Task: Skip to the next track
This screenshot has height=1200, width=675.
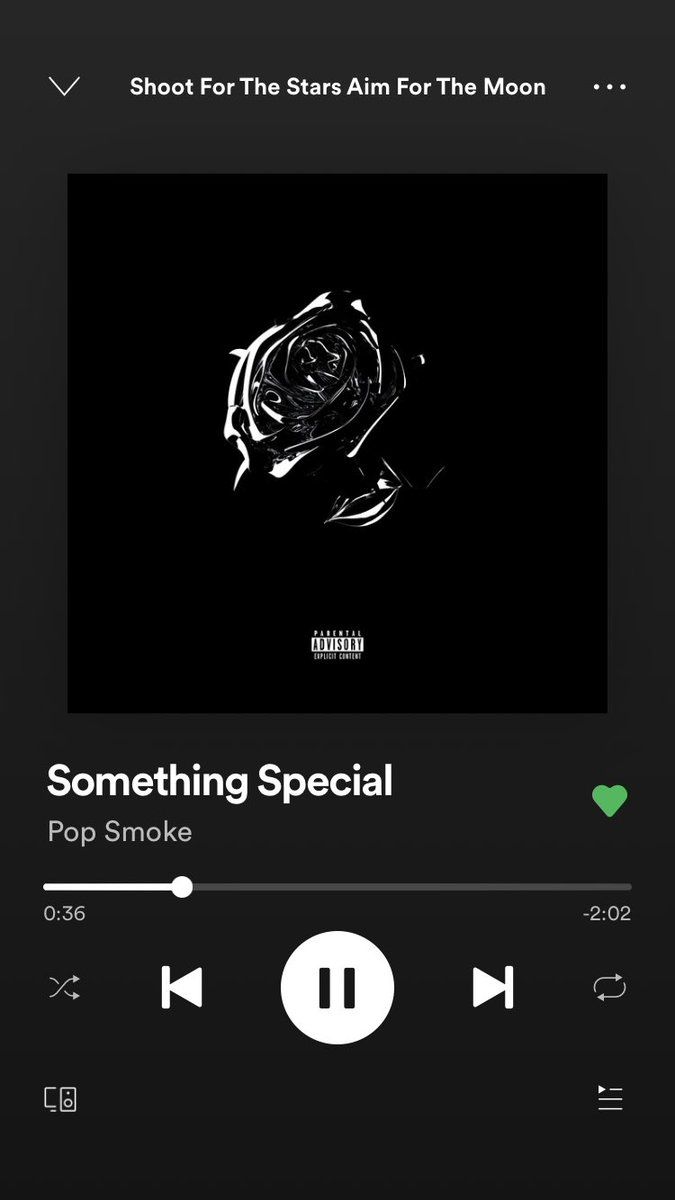Action: click(493, 988)
